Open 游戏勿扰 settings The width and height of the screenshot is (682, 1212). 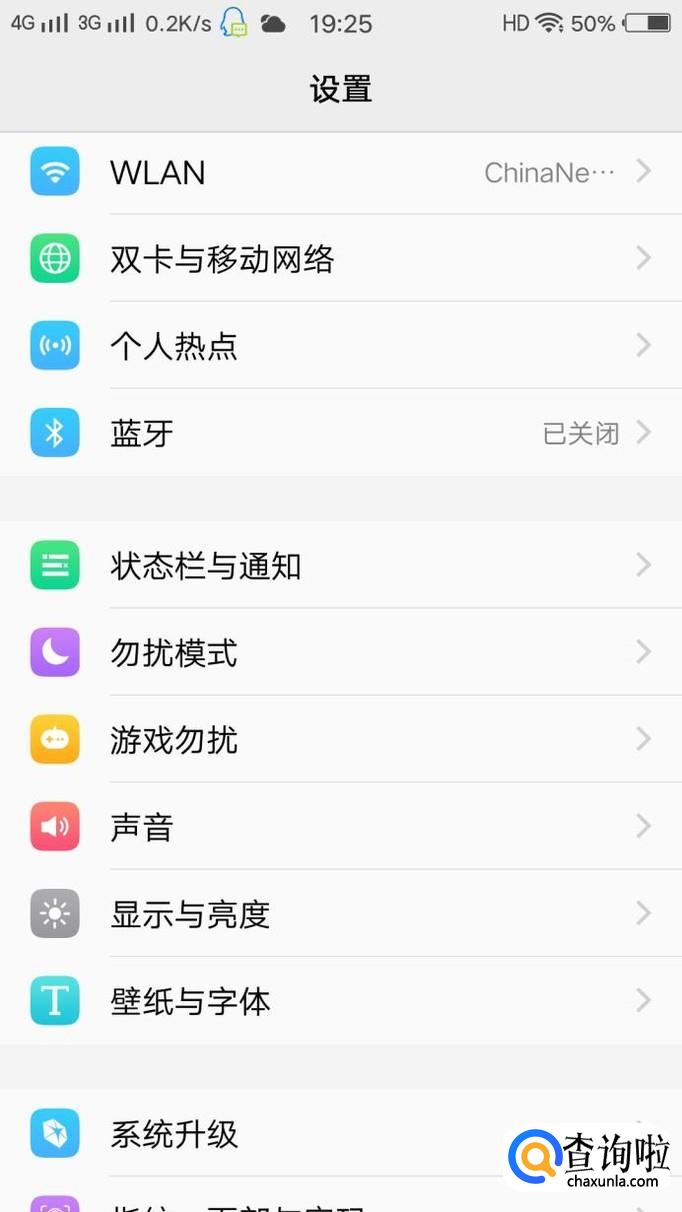pyautogui.click(x=340, y=740)
